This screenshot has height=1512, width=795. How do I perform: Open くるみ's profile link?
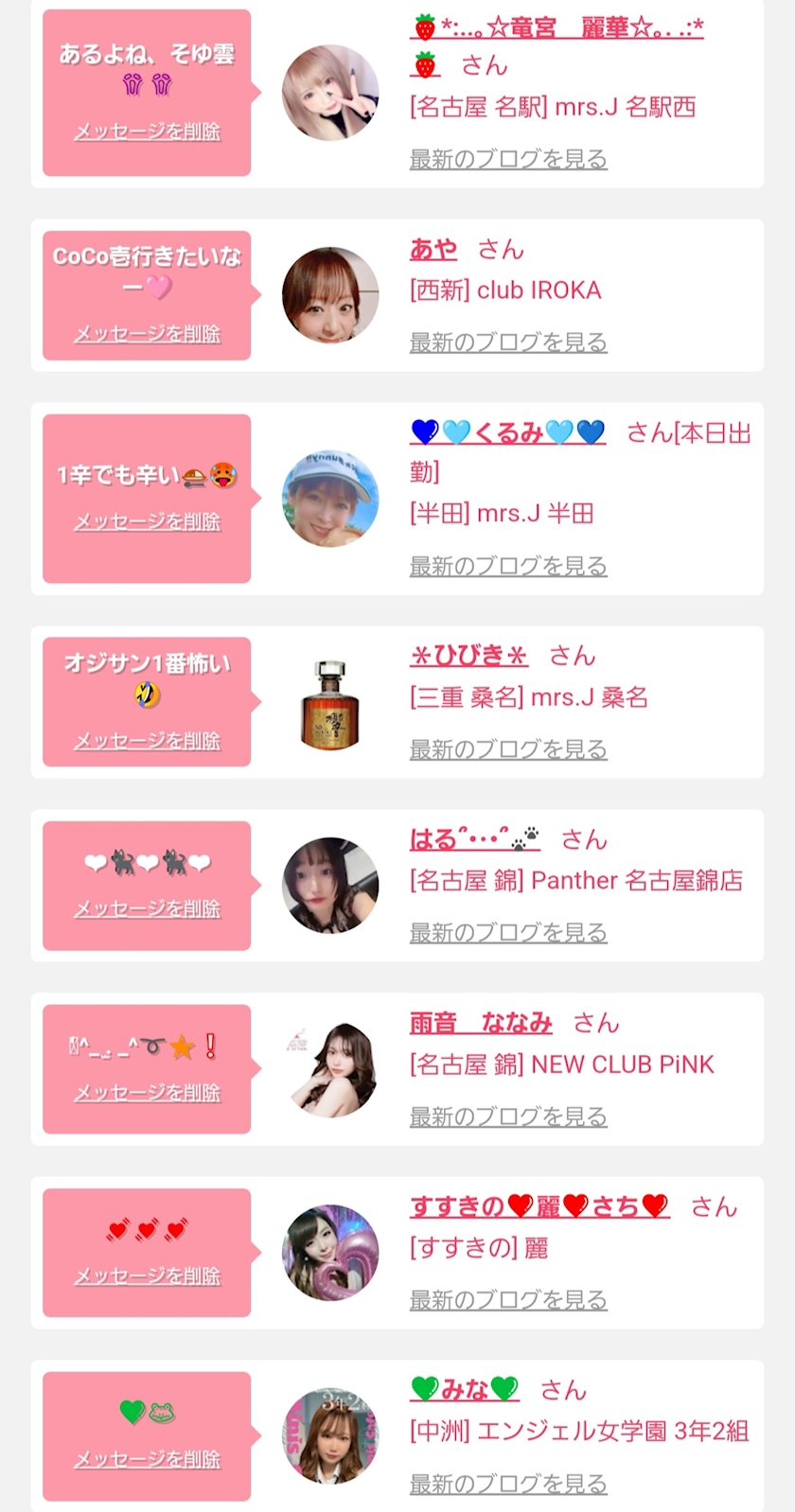(x=507, y=432)
